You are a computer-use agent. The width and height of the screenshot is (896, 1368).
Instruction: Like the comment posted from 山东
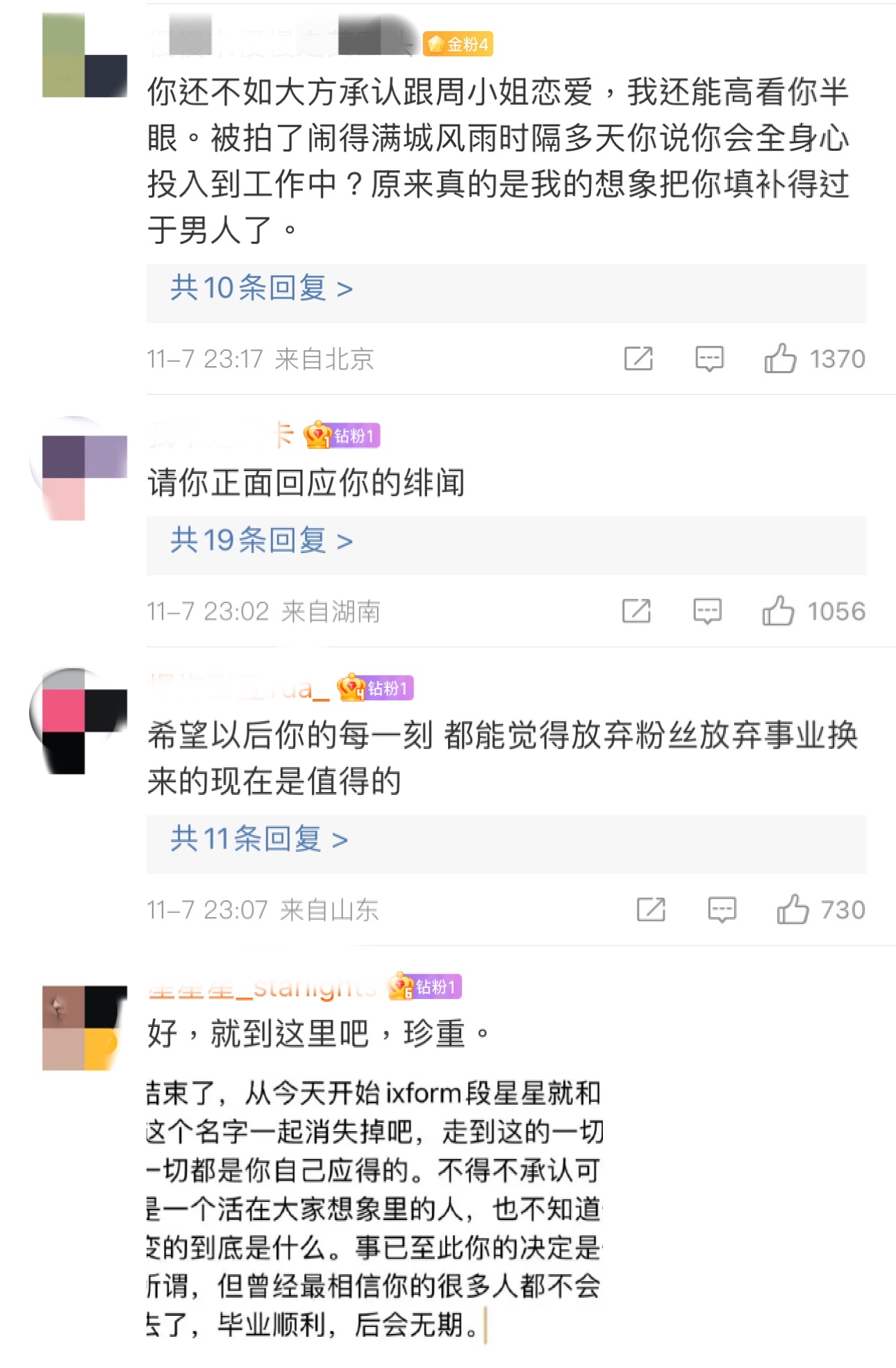pyautogui.click(x=792, y=909)
